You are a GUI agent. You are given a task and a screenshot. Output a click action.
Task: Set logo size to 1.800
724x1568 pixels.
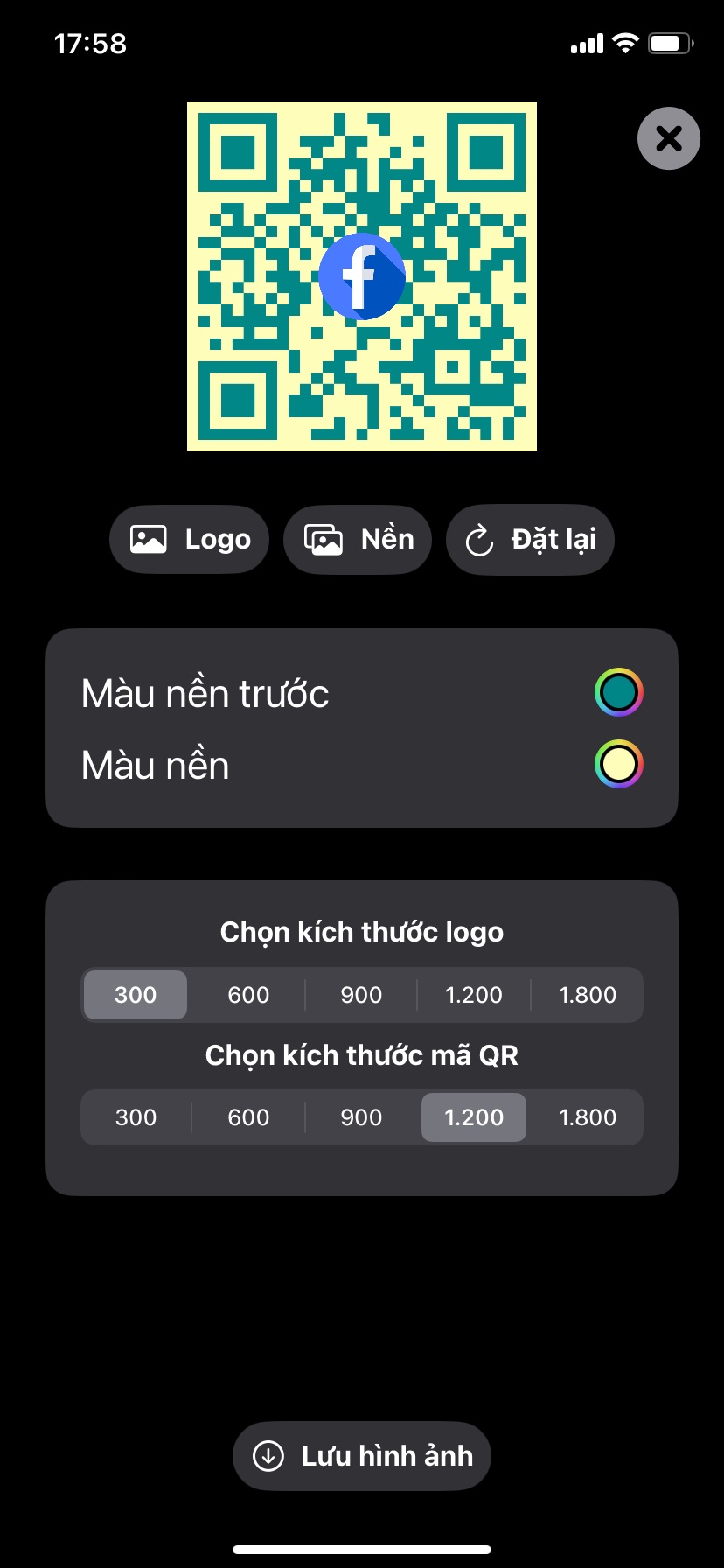pyautogui.click(x=588, y=995)
